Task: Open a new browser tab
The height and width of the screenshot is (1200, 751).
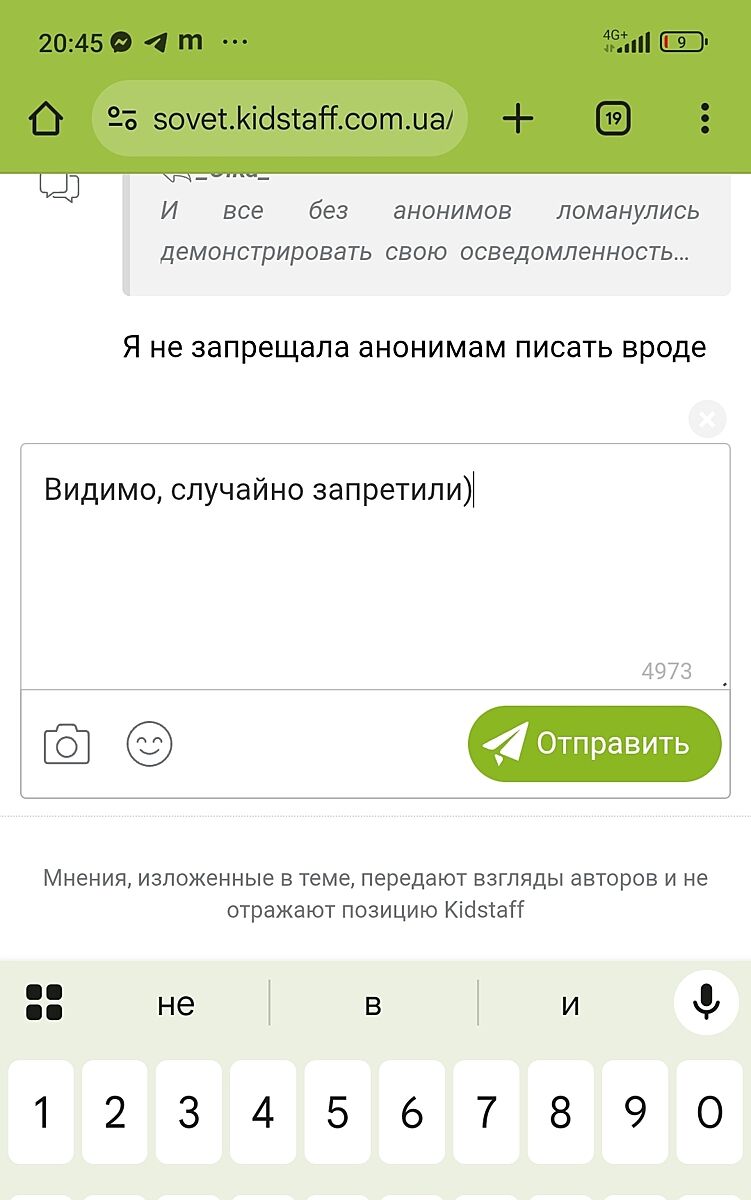Action: tap(517, 120)
